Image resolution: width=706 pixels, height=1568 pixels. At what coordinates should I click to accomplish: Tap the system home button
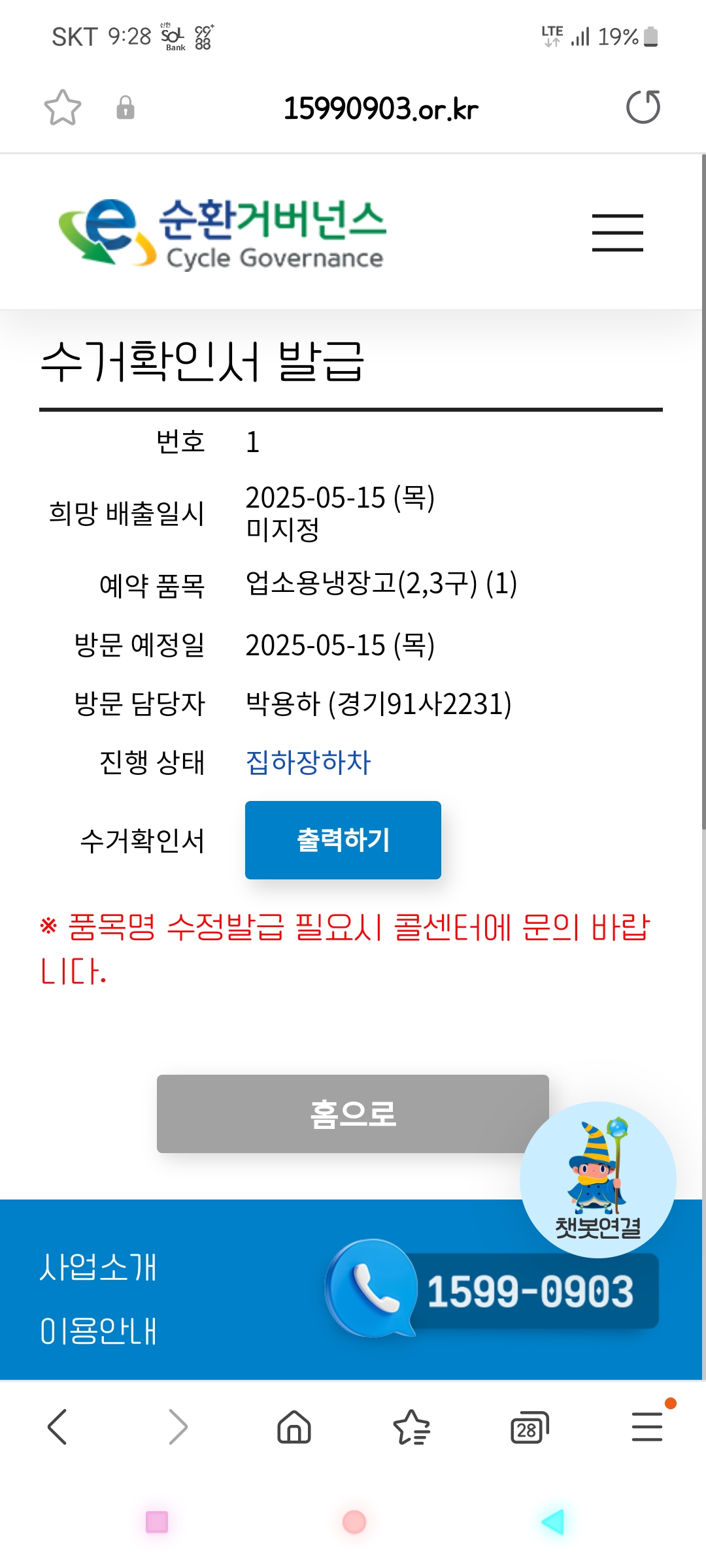(x=354, y=1522)
